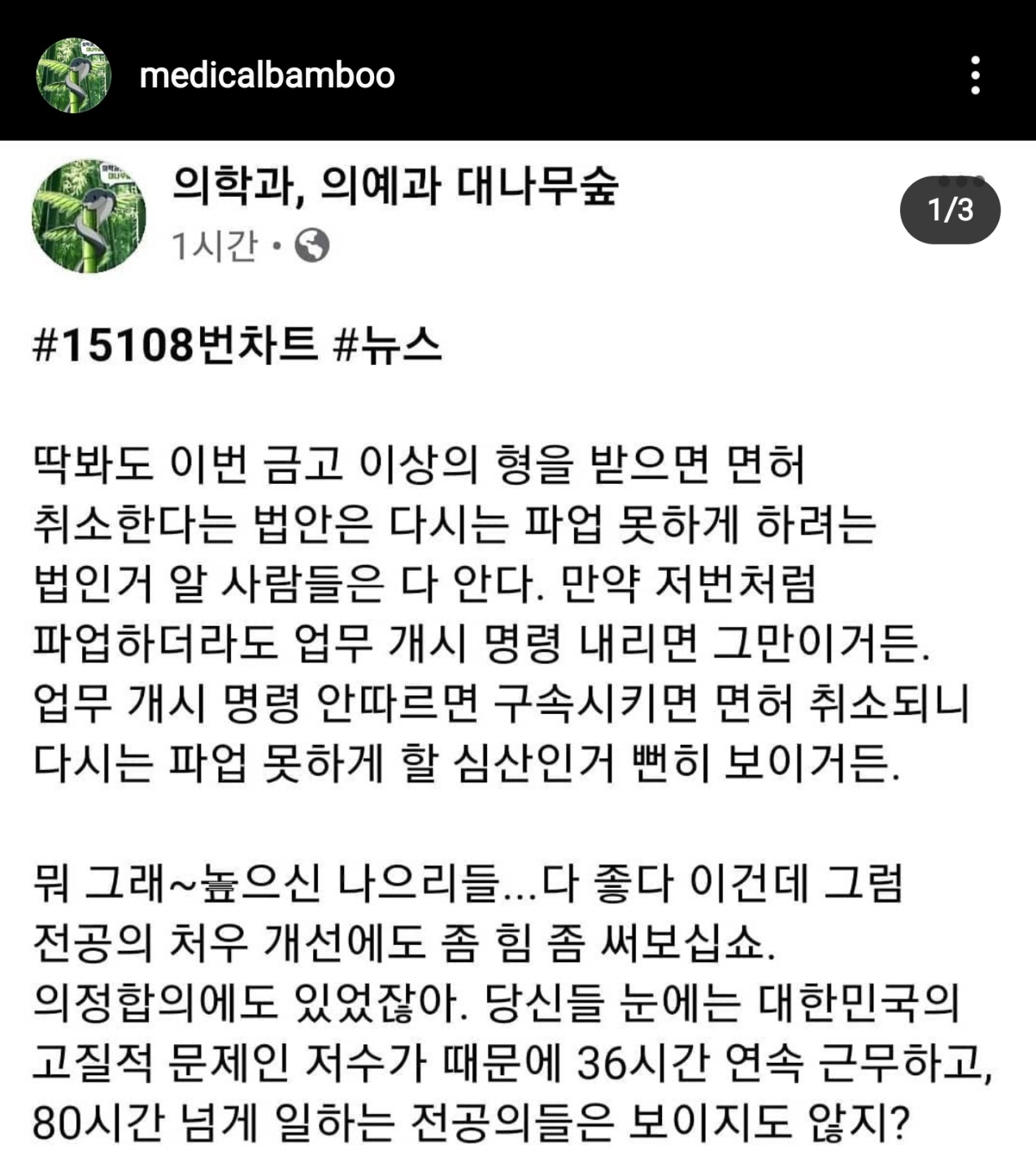Open the medicalbamboo username link

click(267, 76)
